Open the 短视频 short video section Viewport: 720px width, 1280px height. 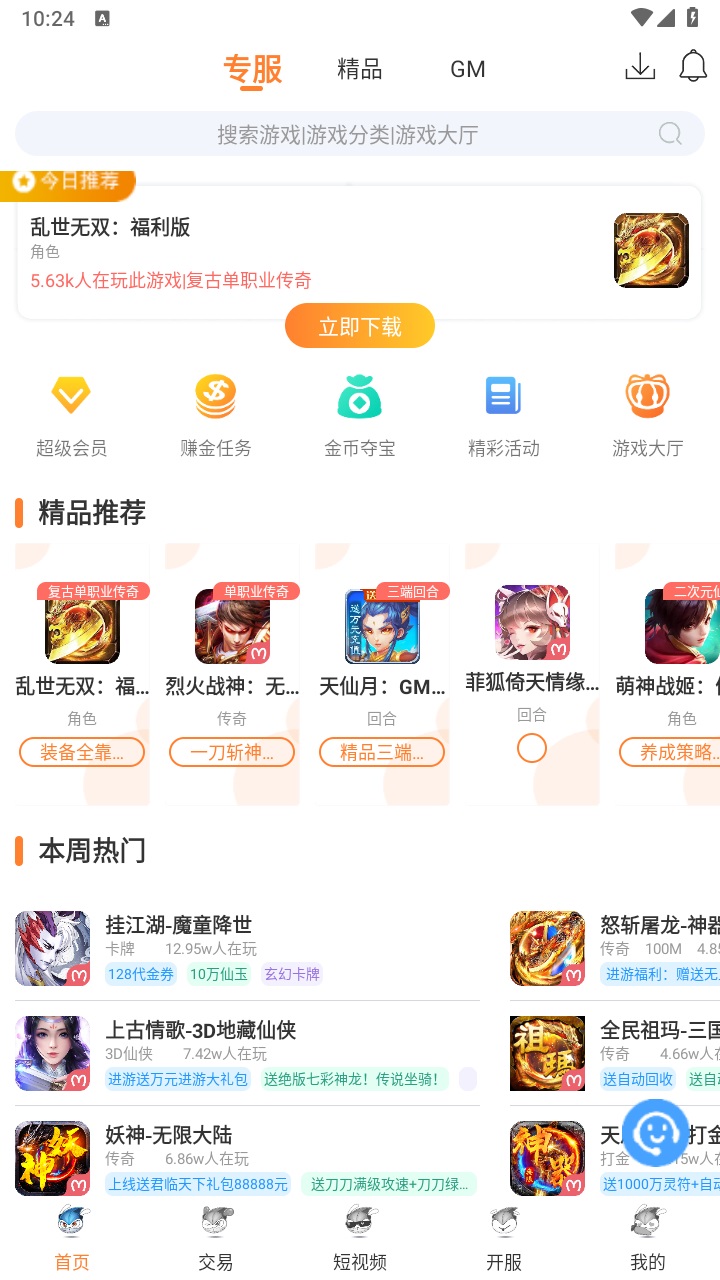[x=360, y=1240]
